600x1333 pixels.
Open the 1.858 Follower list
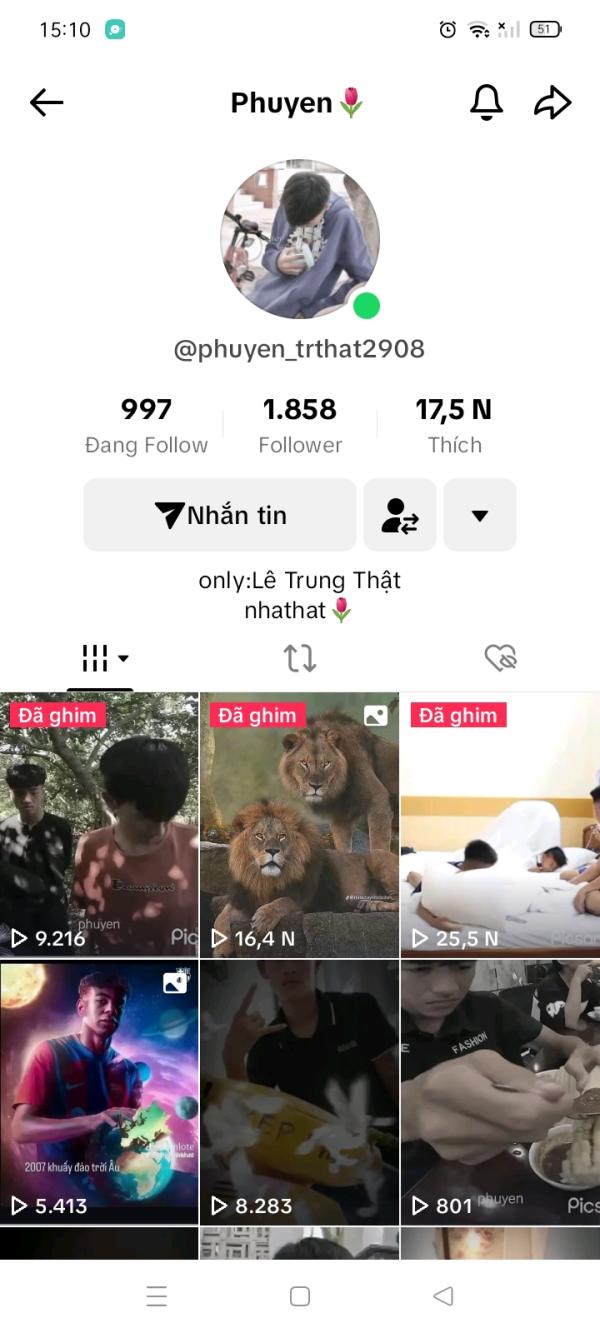point(300,425)
